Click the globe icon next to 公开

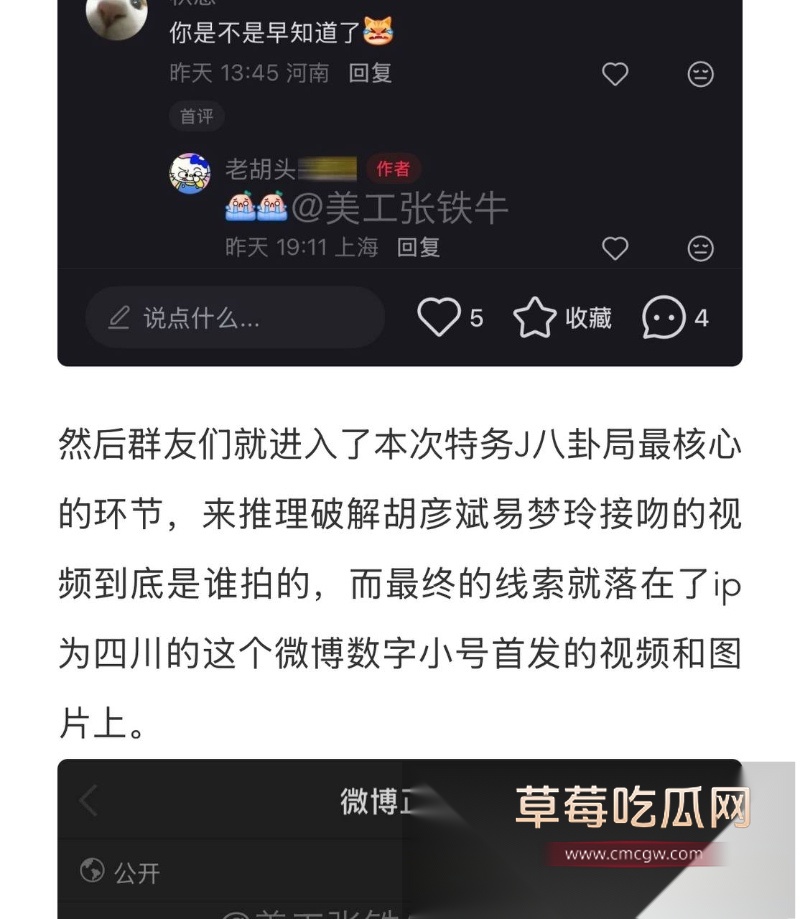point(92,872)
